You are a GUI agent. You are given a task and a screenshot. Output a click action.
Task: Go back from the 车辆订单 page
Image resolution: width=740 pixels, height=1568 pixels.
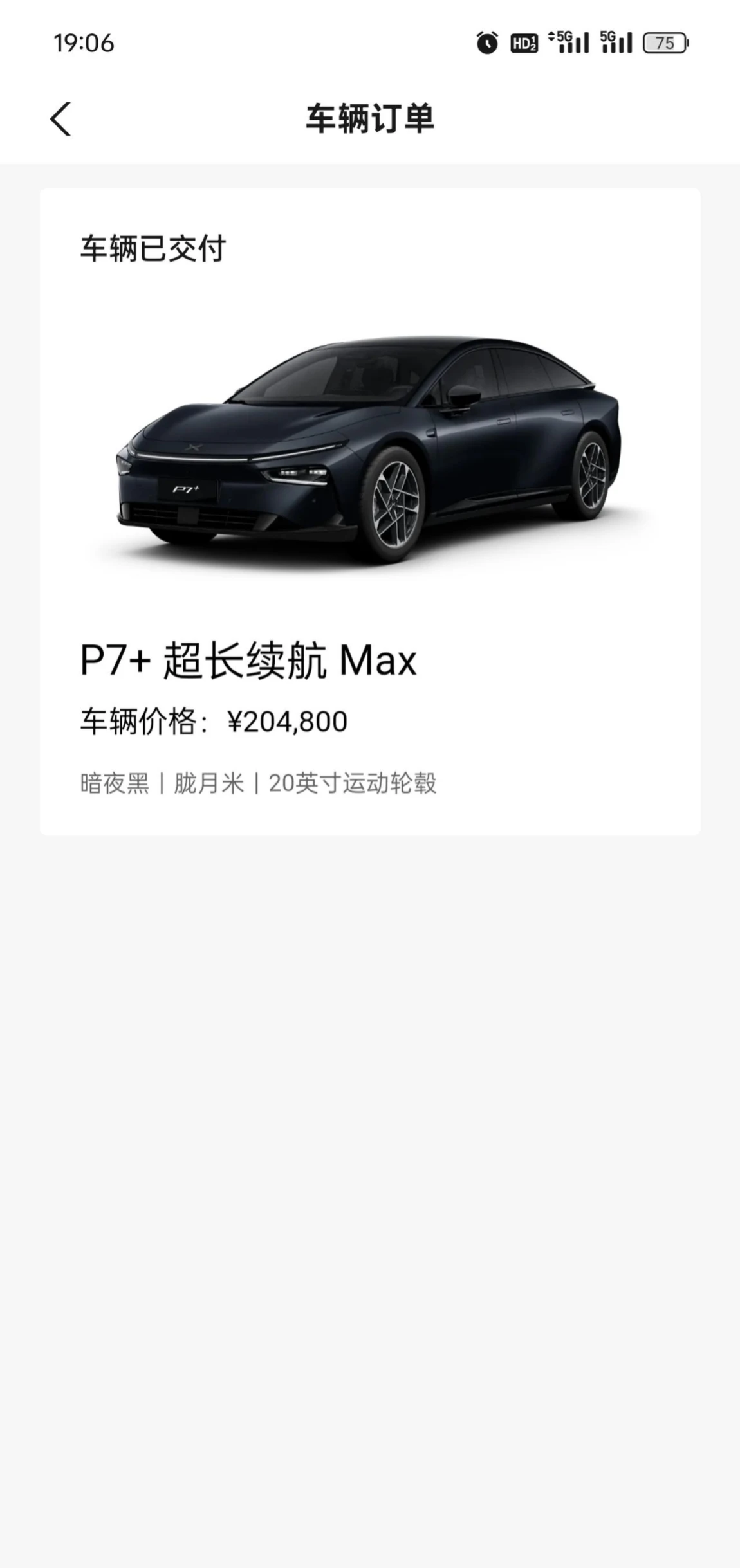point(60,119)
